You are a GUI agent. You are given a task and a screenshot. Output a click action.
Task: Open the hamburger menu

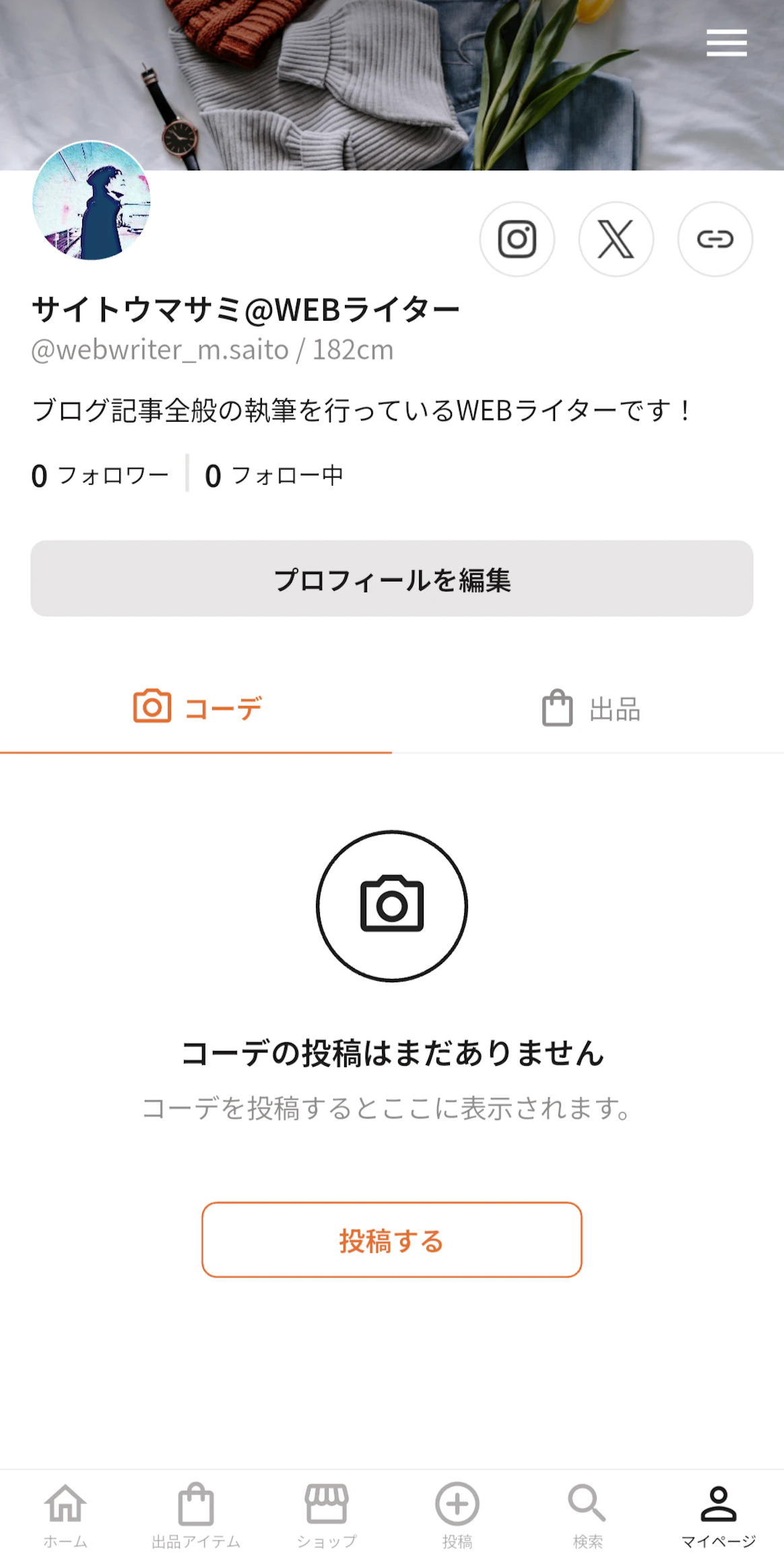pyautogui.click(x=726, y=43)
